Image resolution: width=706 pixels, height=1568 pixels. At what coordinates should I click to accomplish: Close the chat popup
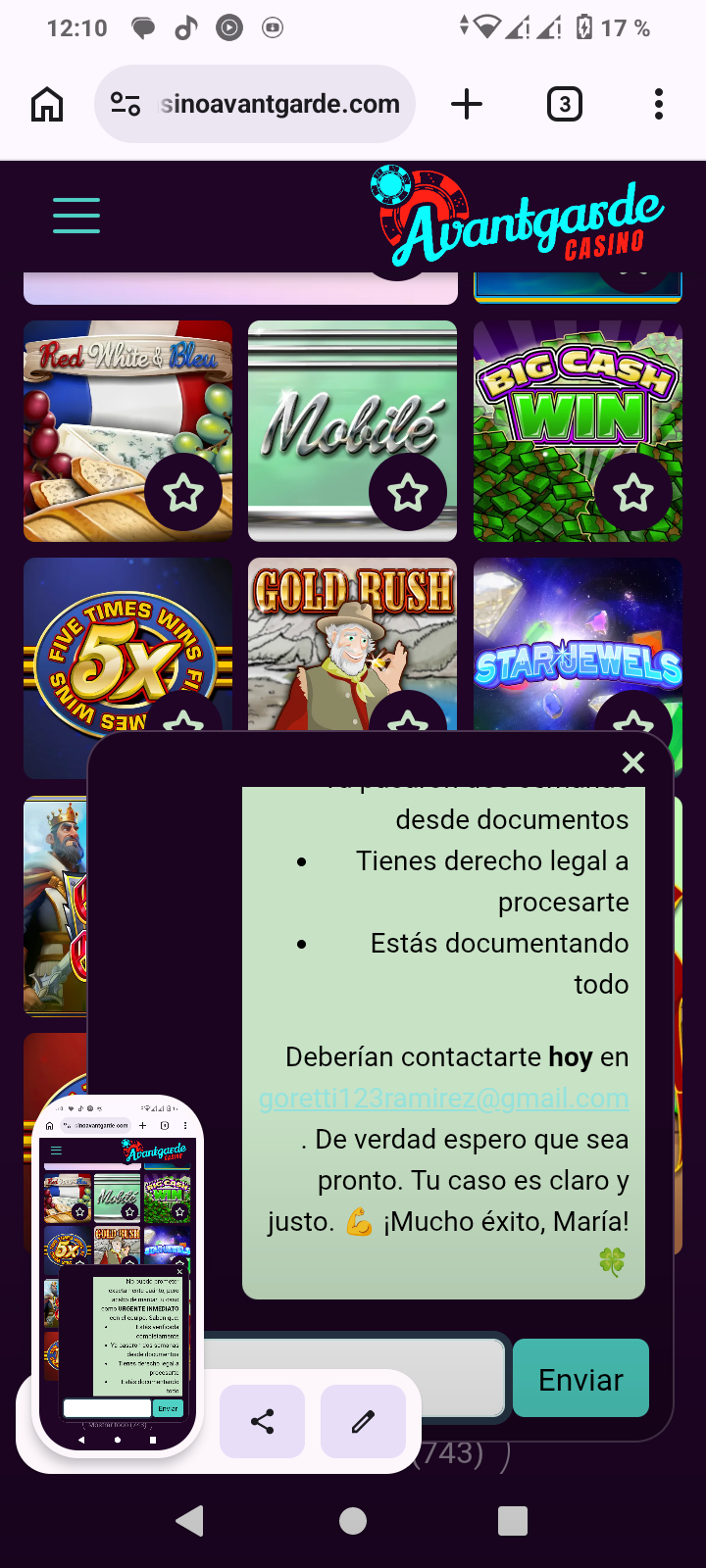(633, 762)
